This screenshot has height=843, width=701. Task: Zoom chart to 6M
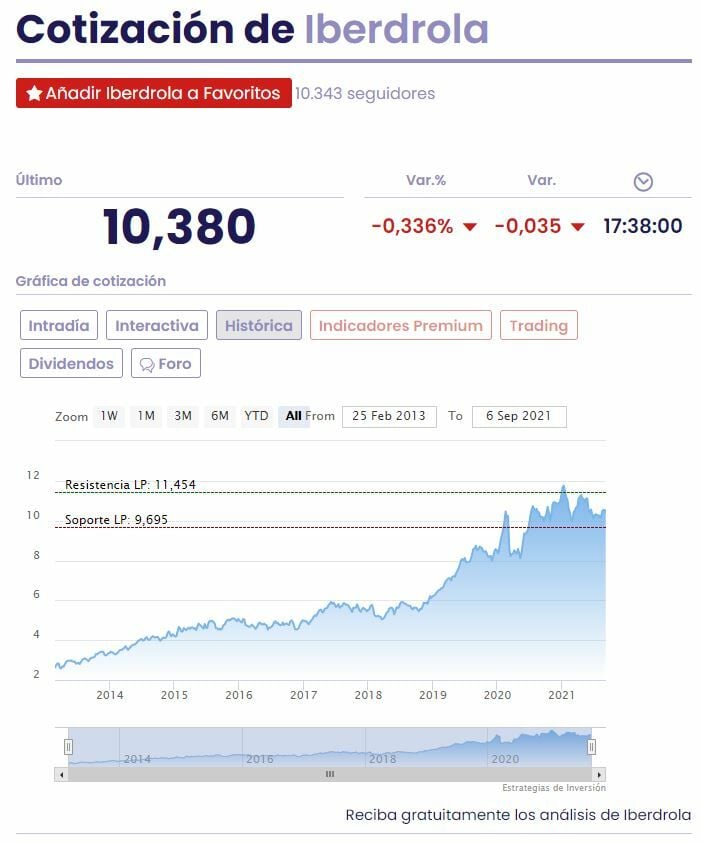[x=219, y=416]
